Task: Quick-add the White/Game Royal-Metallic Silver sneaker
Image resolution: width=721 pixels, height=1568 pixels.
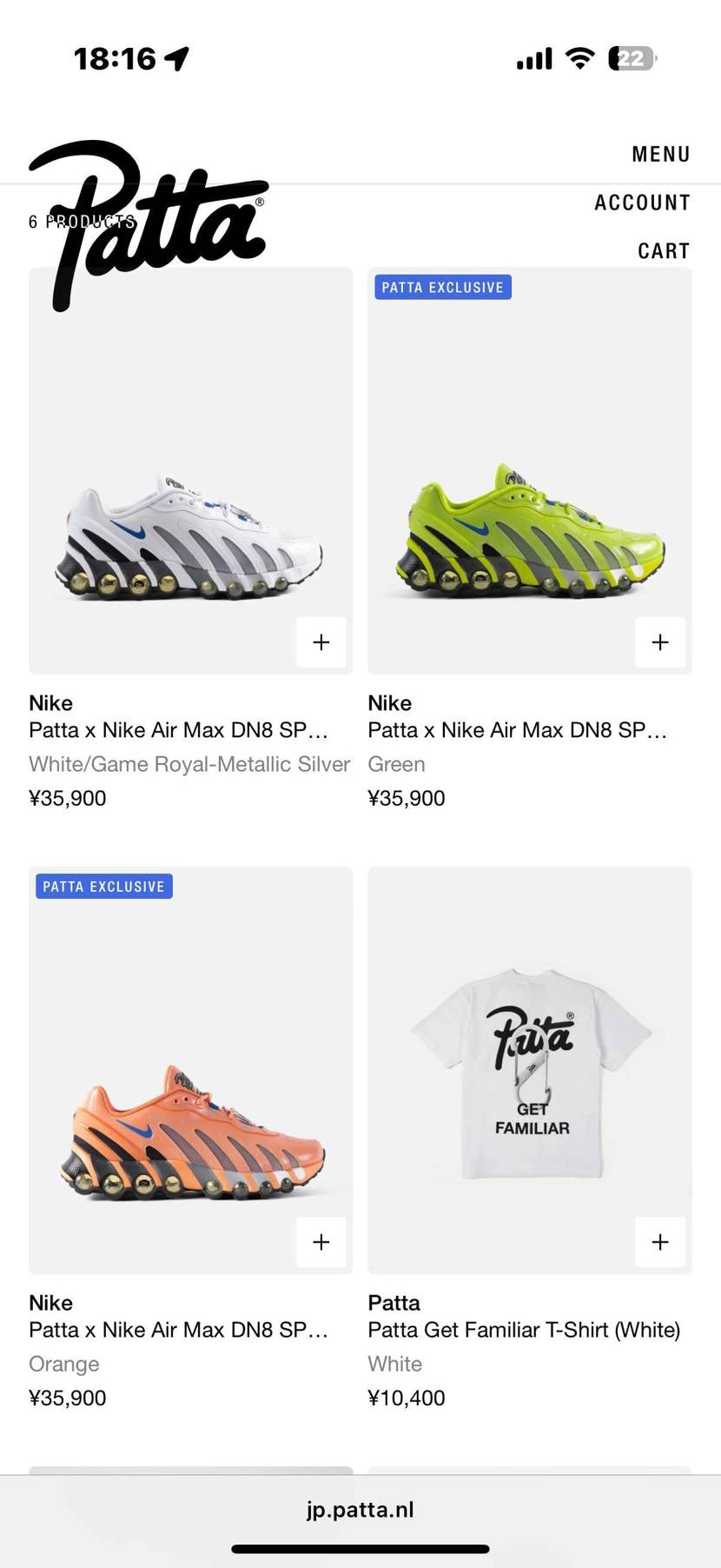Action: click(x=321, y=642)
